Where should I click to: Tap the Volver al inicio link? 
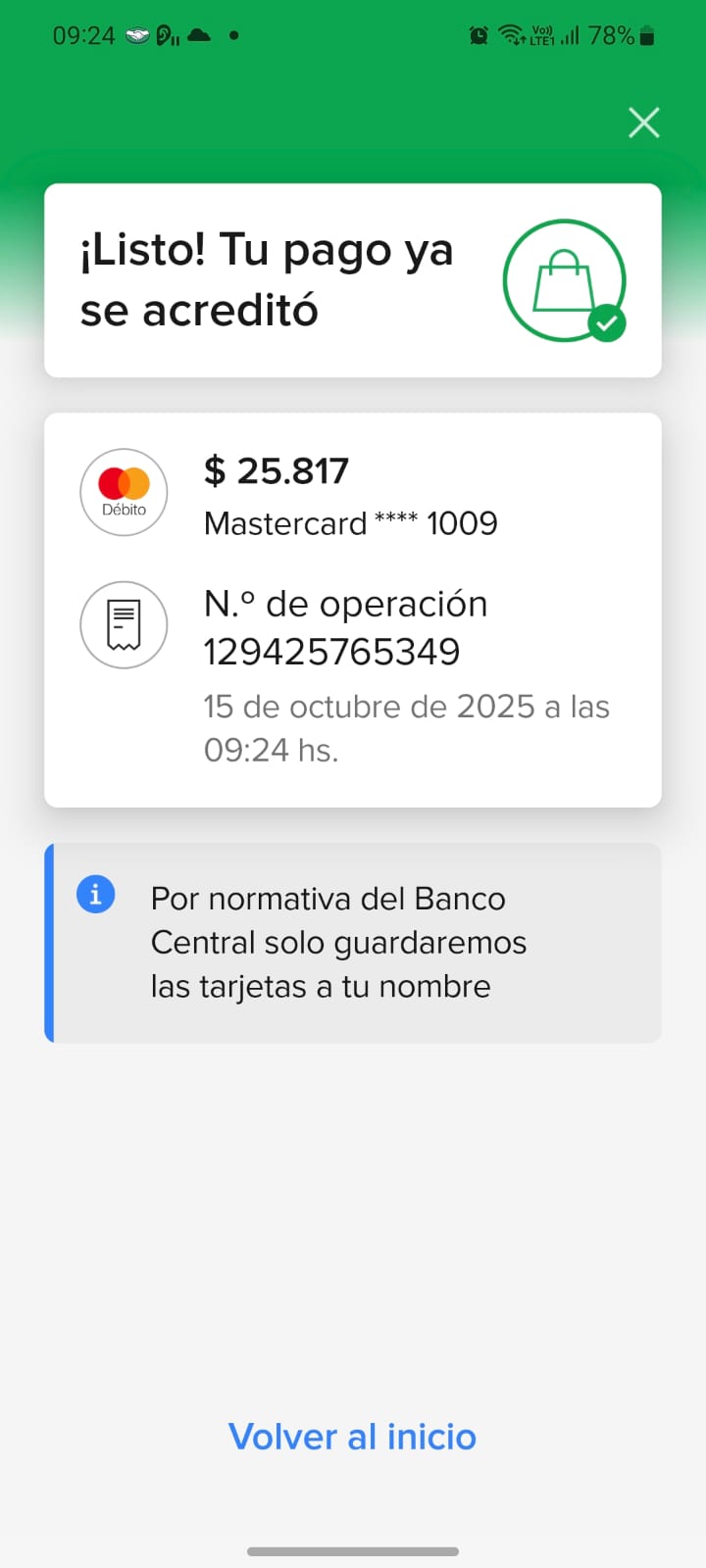click(352, 1437)
